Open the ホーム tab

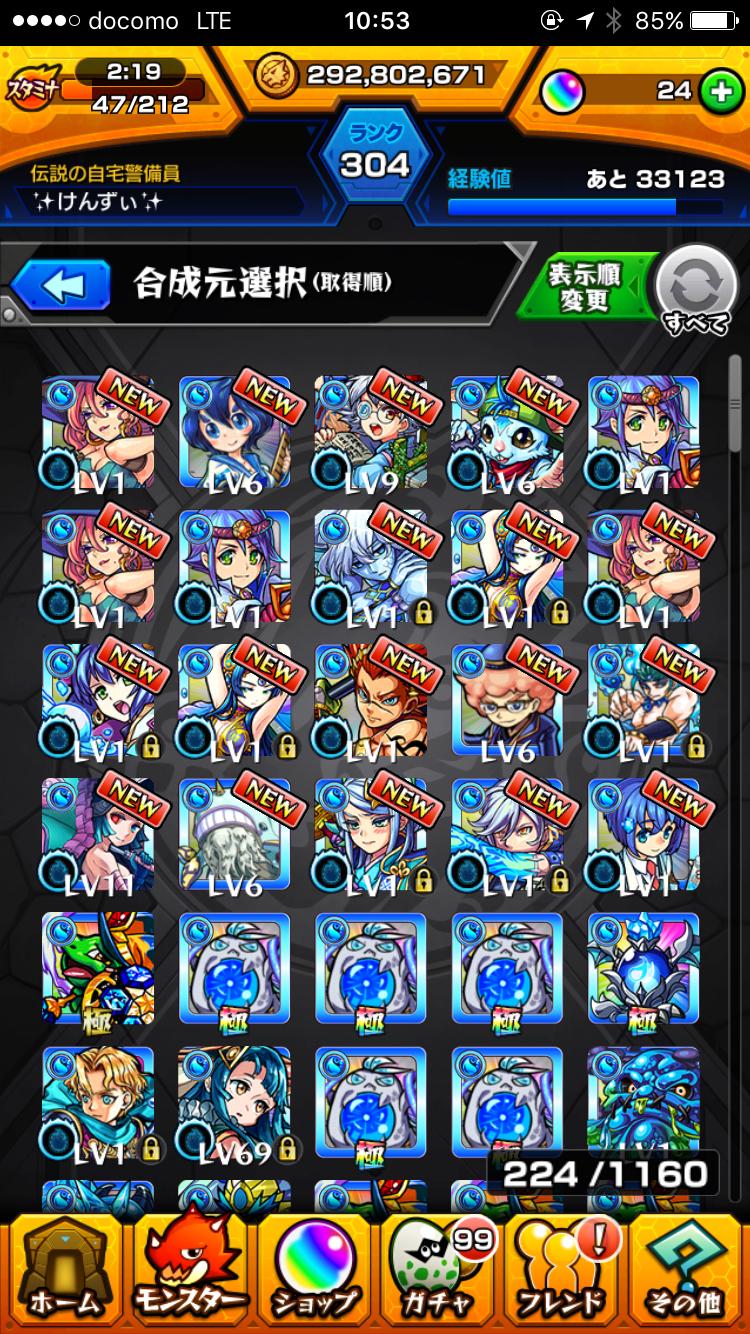click(64, 1271)
